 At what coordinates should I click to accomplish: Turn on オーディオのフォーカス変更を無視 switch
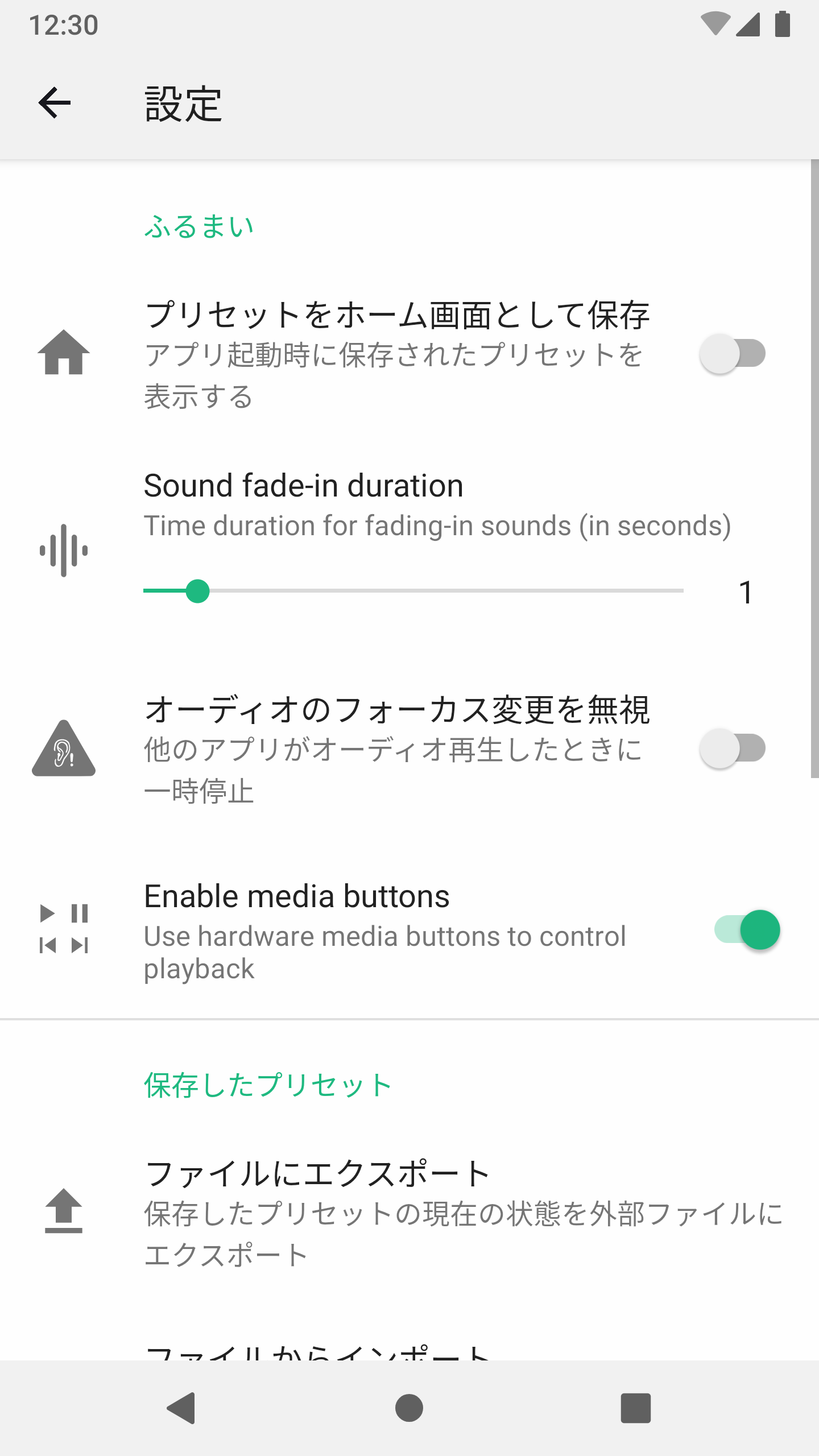tap(733, 748)
